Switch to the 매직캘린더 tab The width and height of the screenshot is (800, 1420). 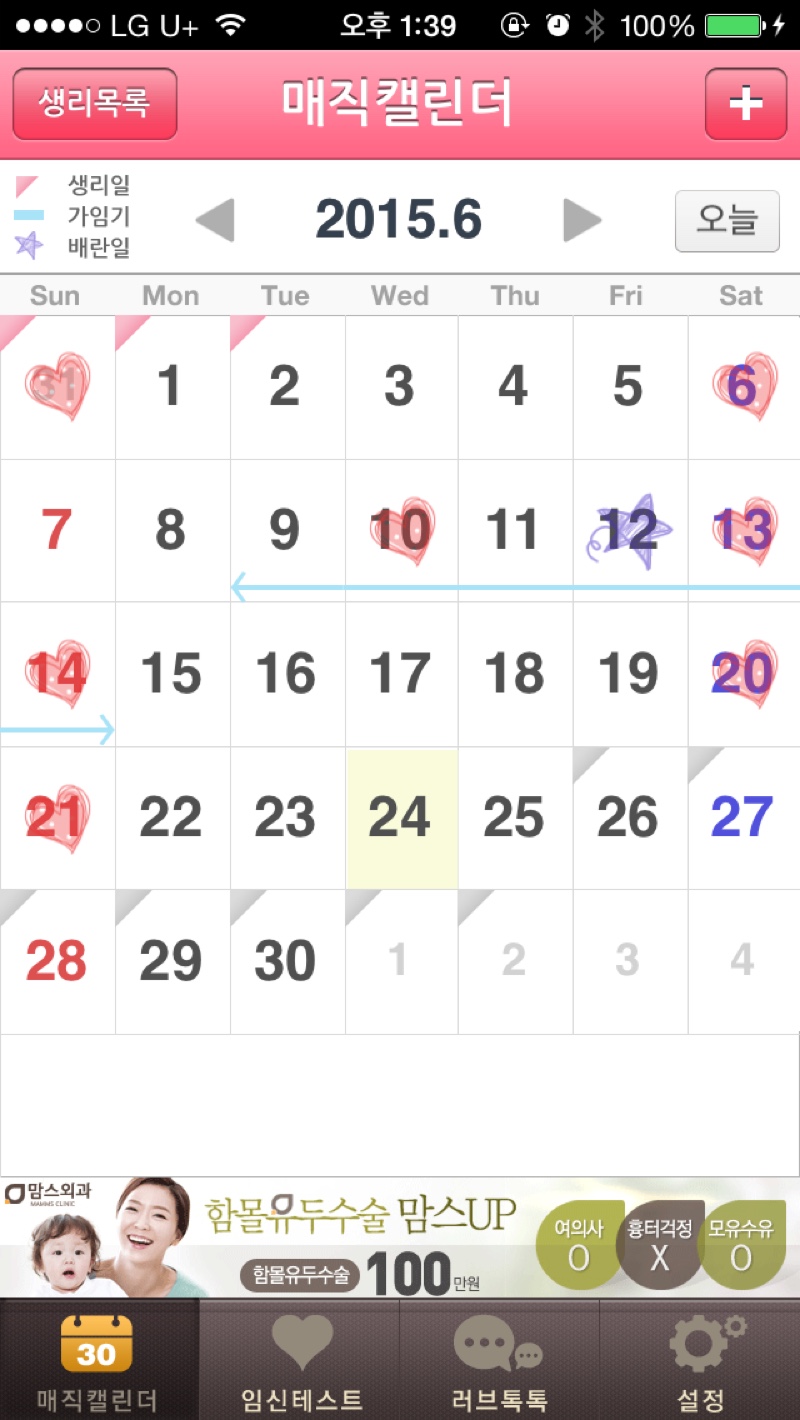[x=100, y=1360]
